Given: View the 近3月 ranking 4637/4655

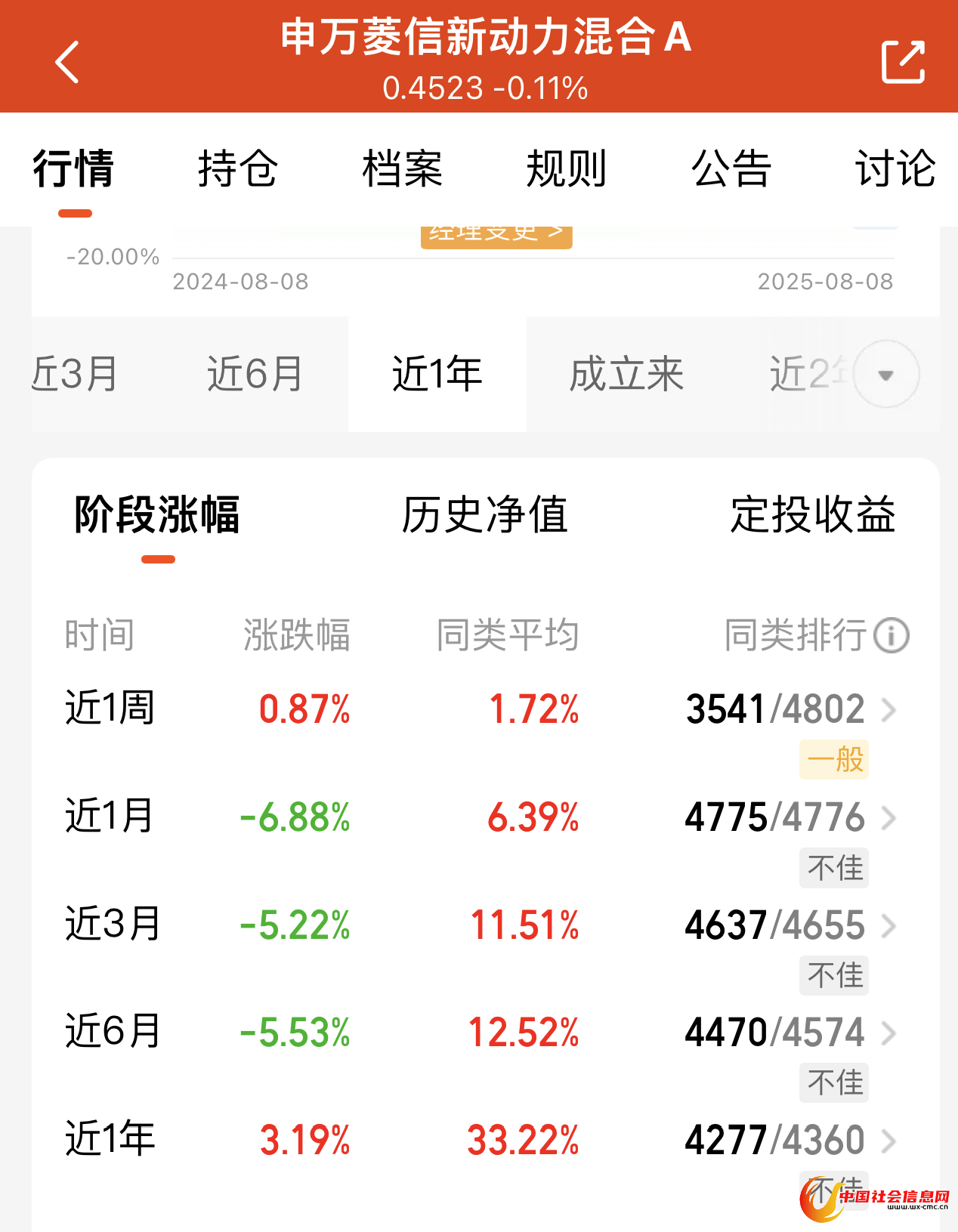Looking at the screenshot, I should pos(790,925).
